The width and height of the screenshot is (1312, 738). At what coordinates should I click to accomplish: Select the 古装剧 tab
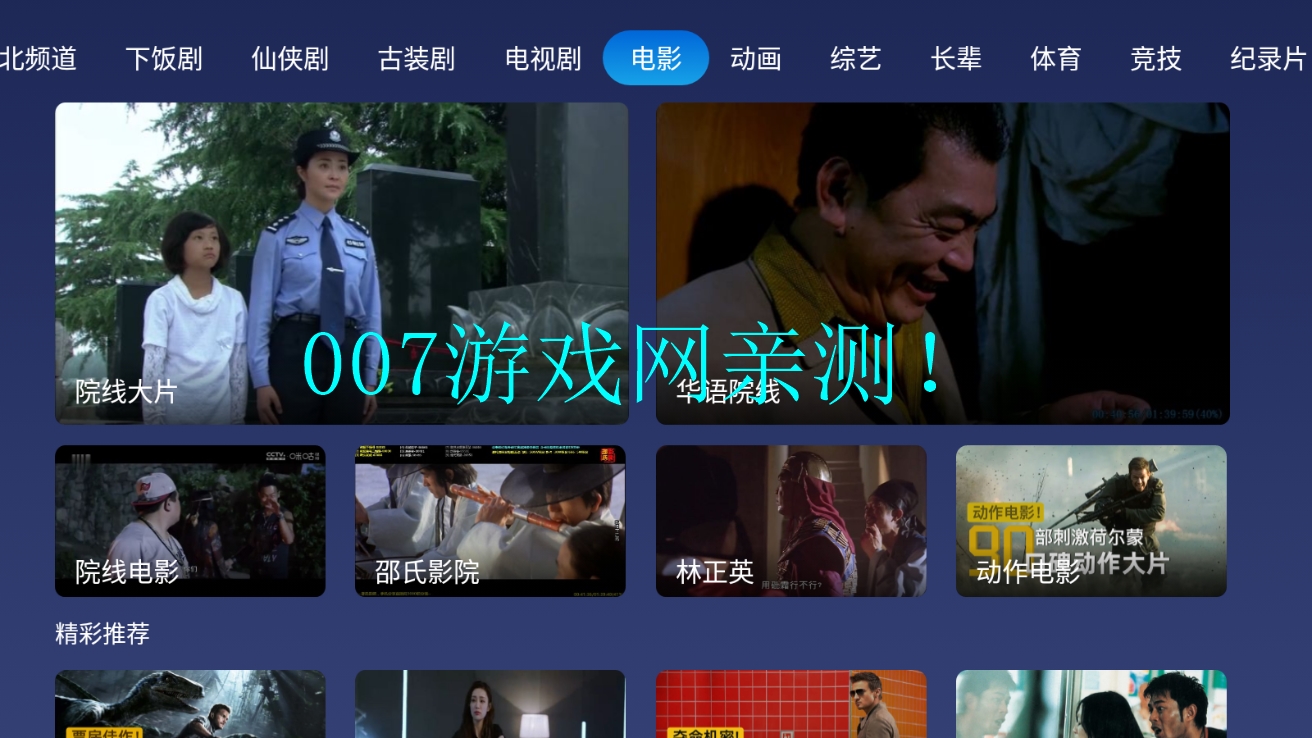click(416, 59)
